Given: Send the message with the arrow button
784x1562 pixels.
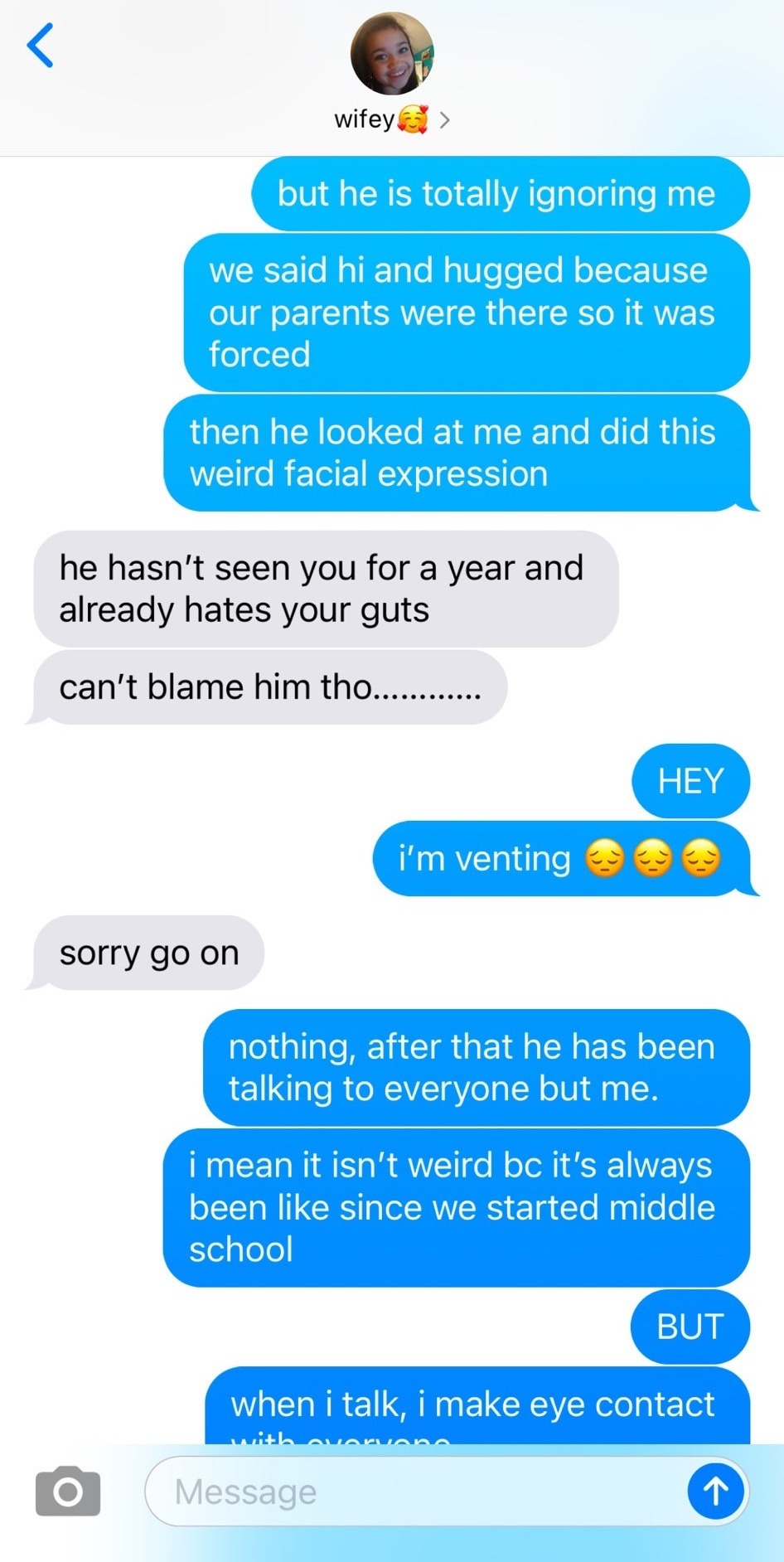Looking at the screenshot, I should click(715, 1492).
